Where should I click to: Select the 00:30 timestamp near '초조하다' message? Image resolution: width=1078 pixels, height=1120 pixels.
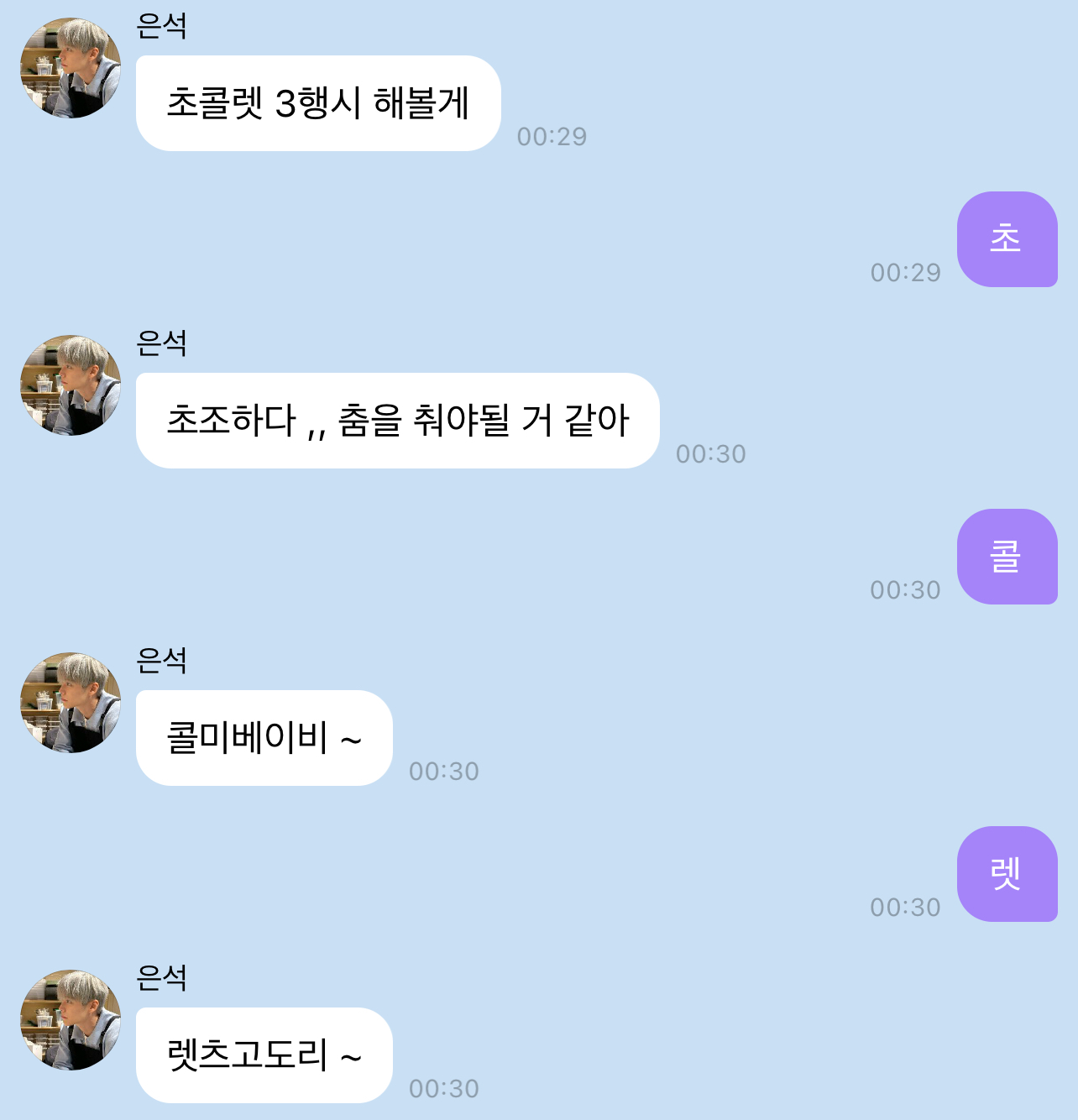pyautogui.click(x=712, y=453)
